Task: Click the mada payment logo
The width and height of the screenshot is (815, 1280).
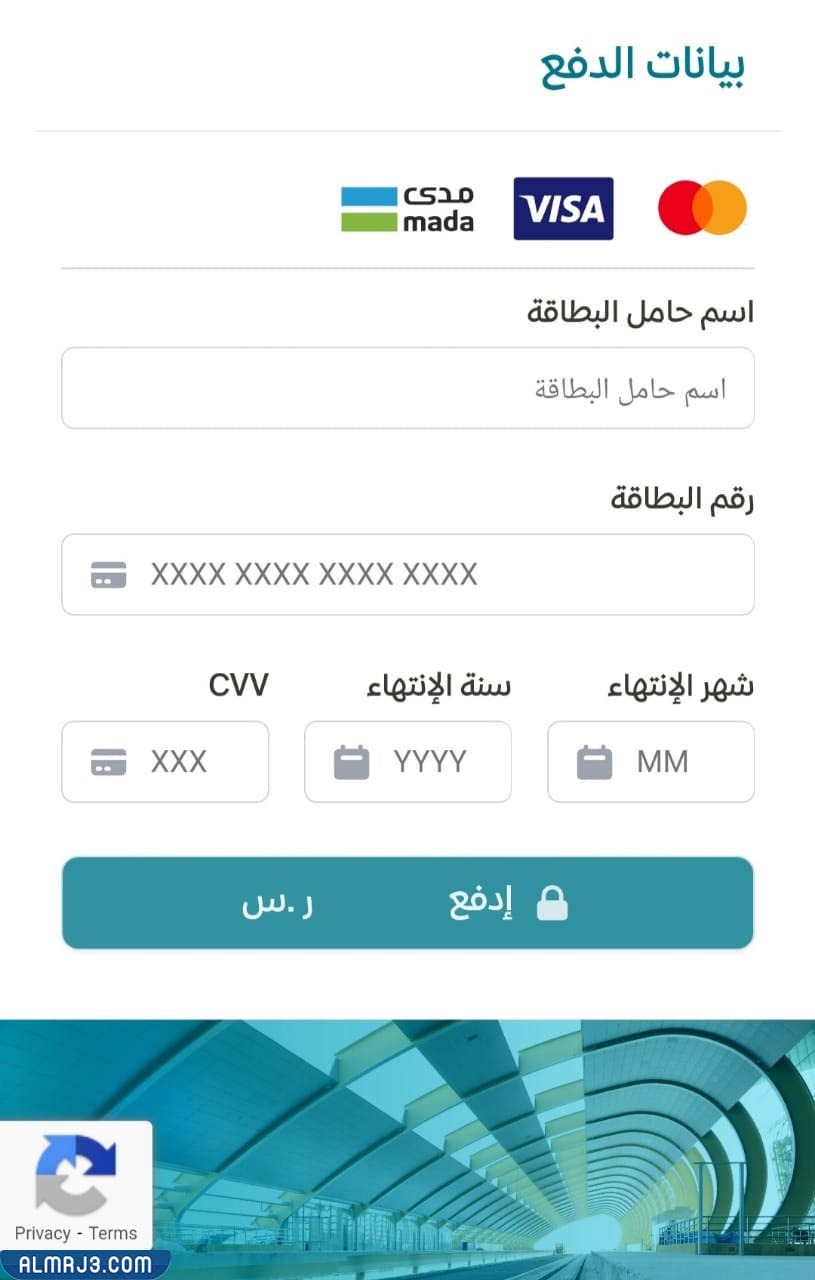Action: click(x=406, y=207)
